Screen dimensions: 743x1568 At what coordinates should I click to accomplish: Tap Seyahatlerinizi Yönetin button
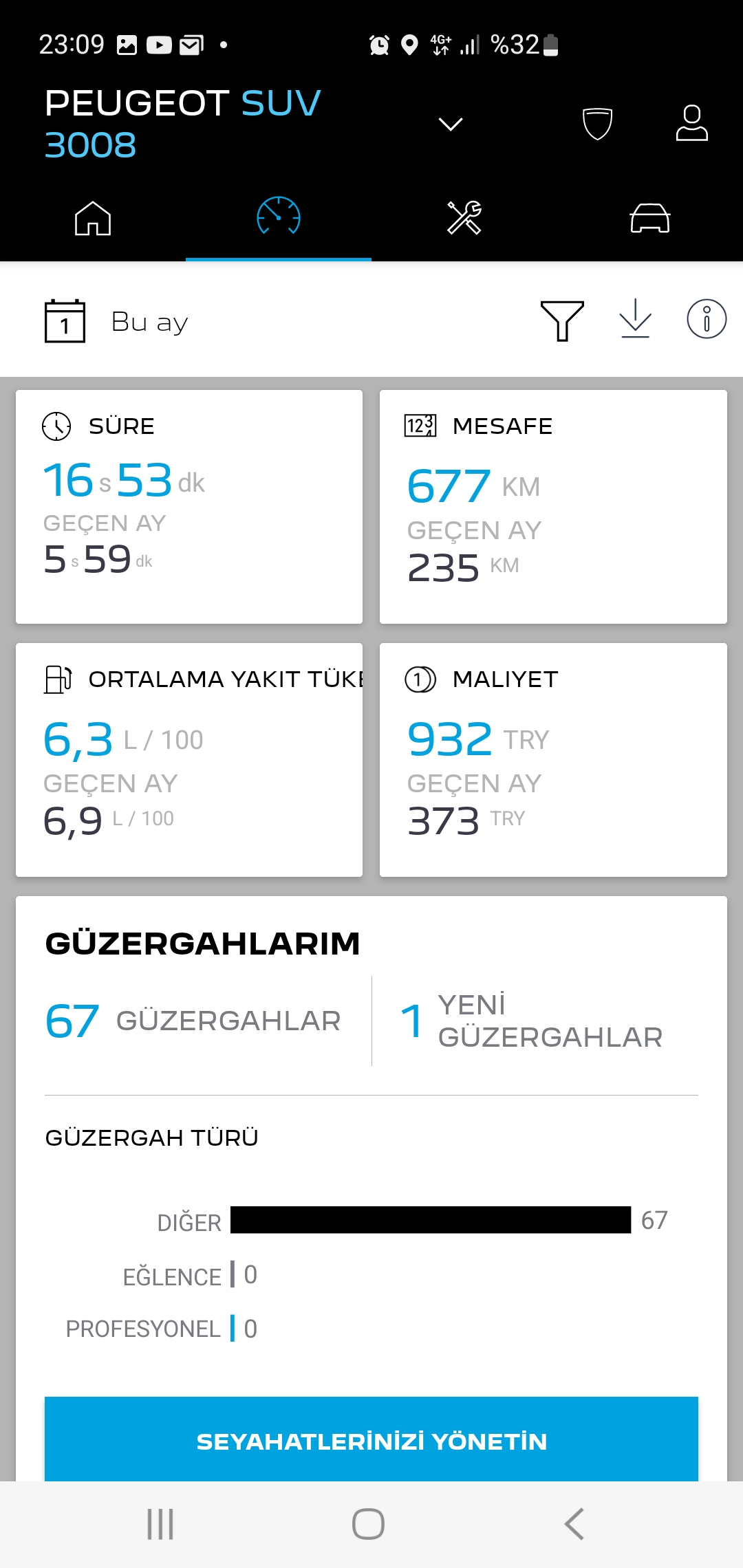(371, 1439)
